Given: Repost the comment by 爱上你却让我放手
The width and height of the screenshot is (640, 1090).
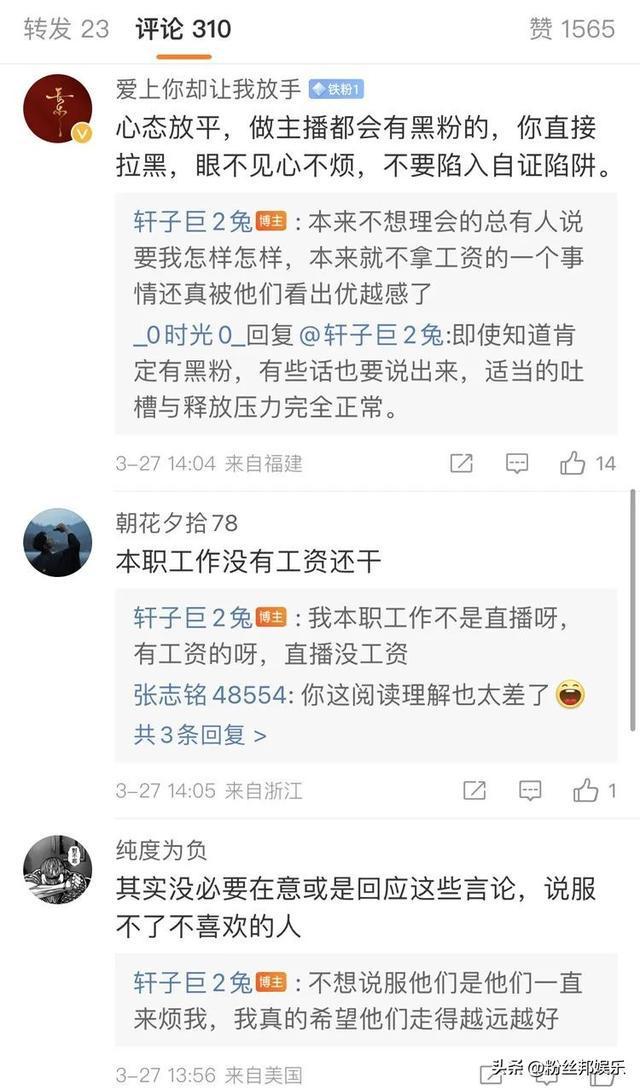Looking at the screenshot, I should 461,463.
